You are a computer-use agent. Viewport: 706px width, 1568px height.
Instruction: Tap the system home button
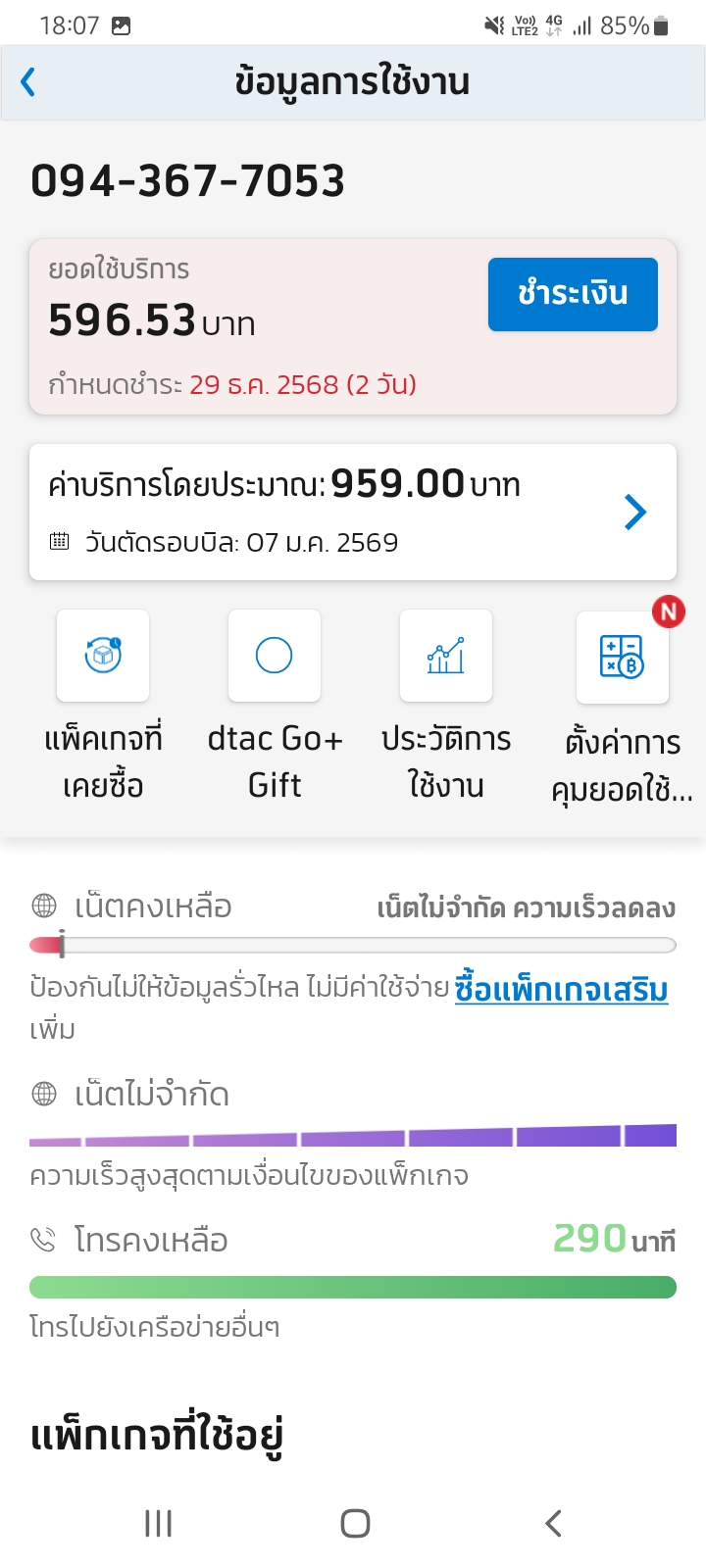pyautogui.click(x=355, y=1523)
